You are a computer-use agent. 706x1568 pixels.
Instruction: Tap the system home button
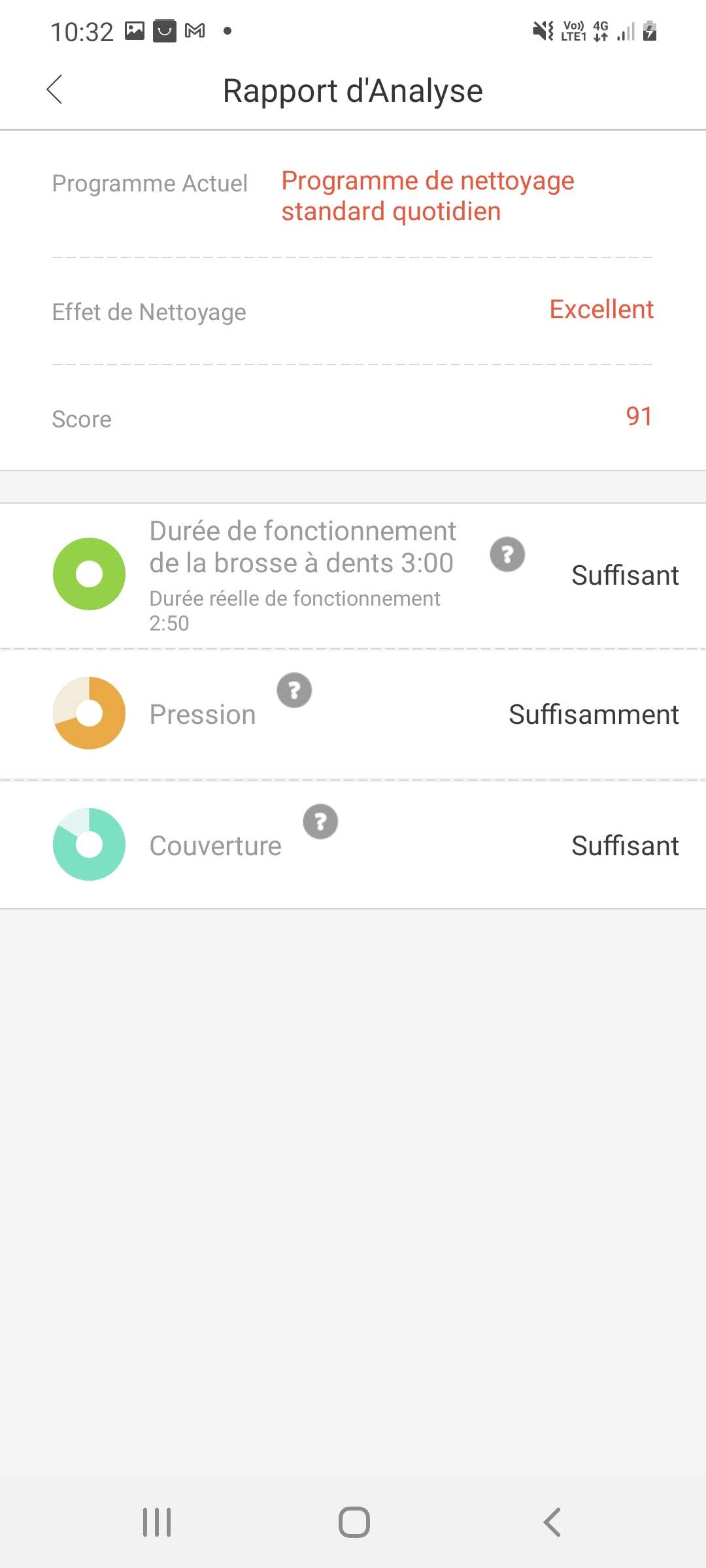(354, 1522)
